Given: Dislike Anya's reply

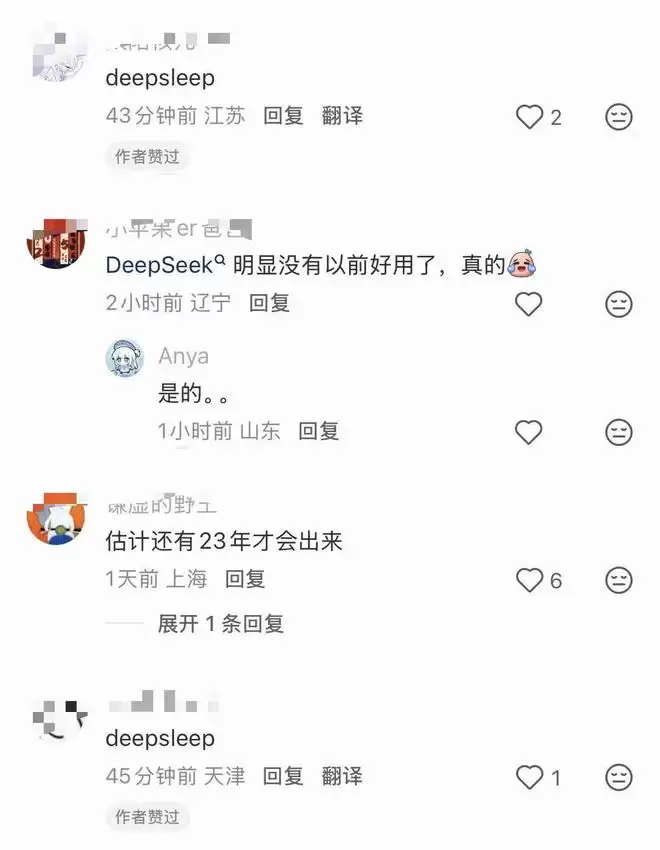Looking at the screenshot, I should [x=619, y=432].
